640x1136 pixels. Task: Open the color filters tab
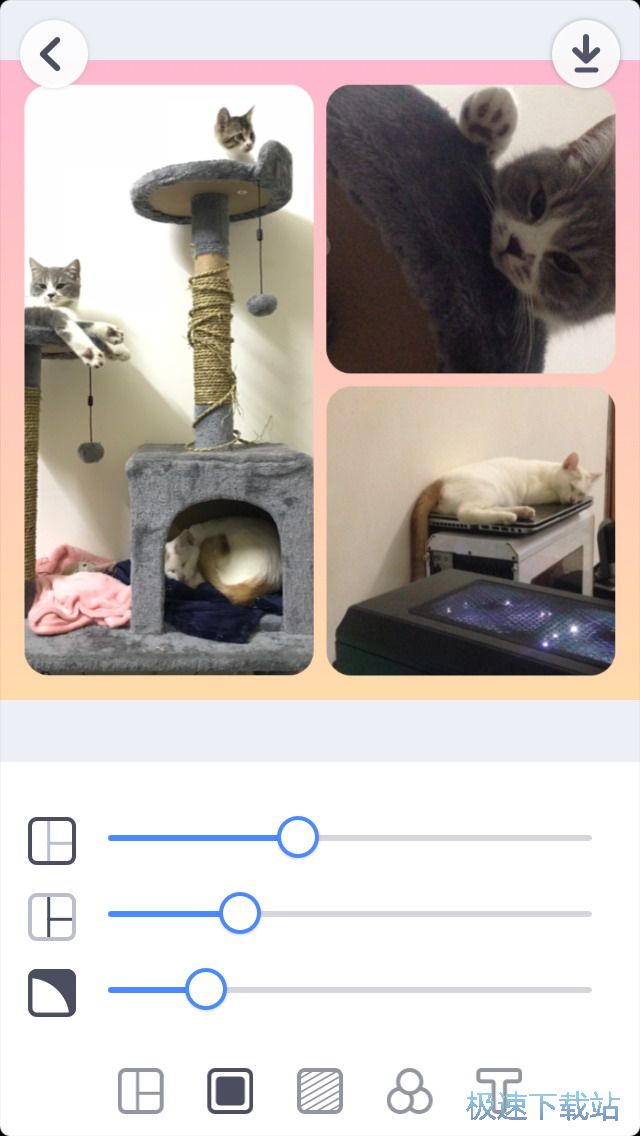409,1091
